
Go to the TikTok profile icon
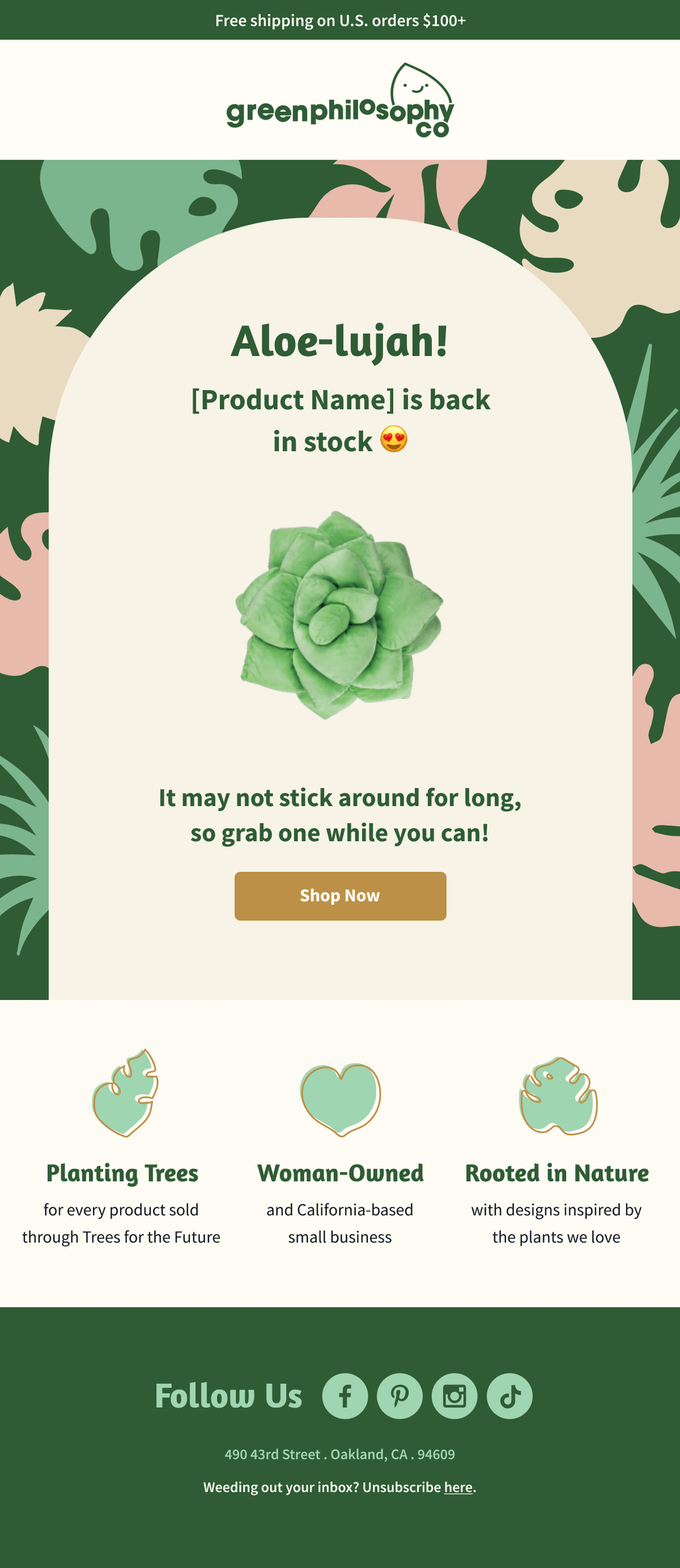click(509, 1396)
